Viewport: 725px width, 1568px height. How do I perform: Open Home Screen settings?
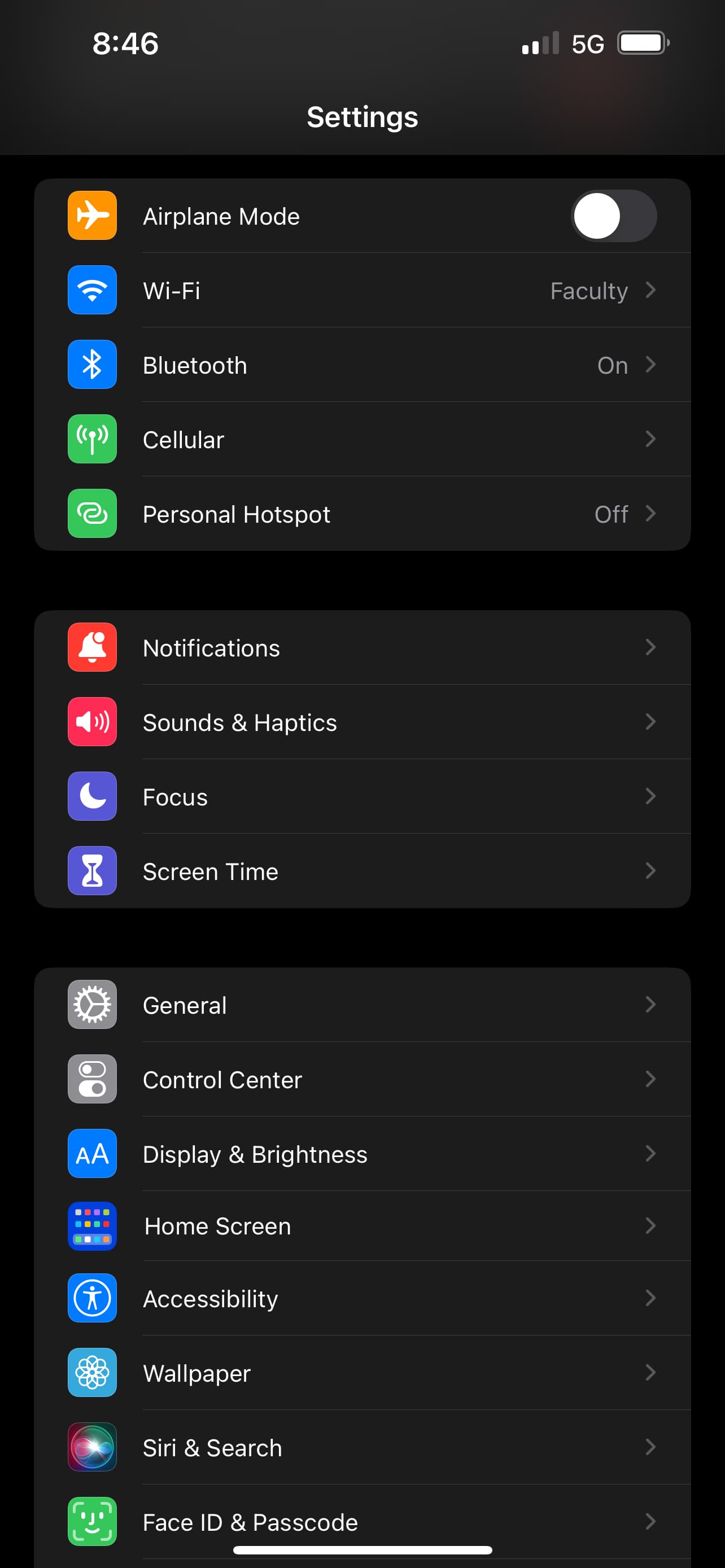[x=362, y=1226]
